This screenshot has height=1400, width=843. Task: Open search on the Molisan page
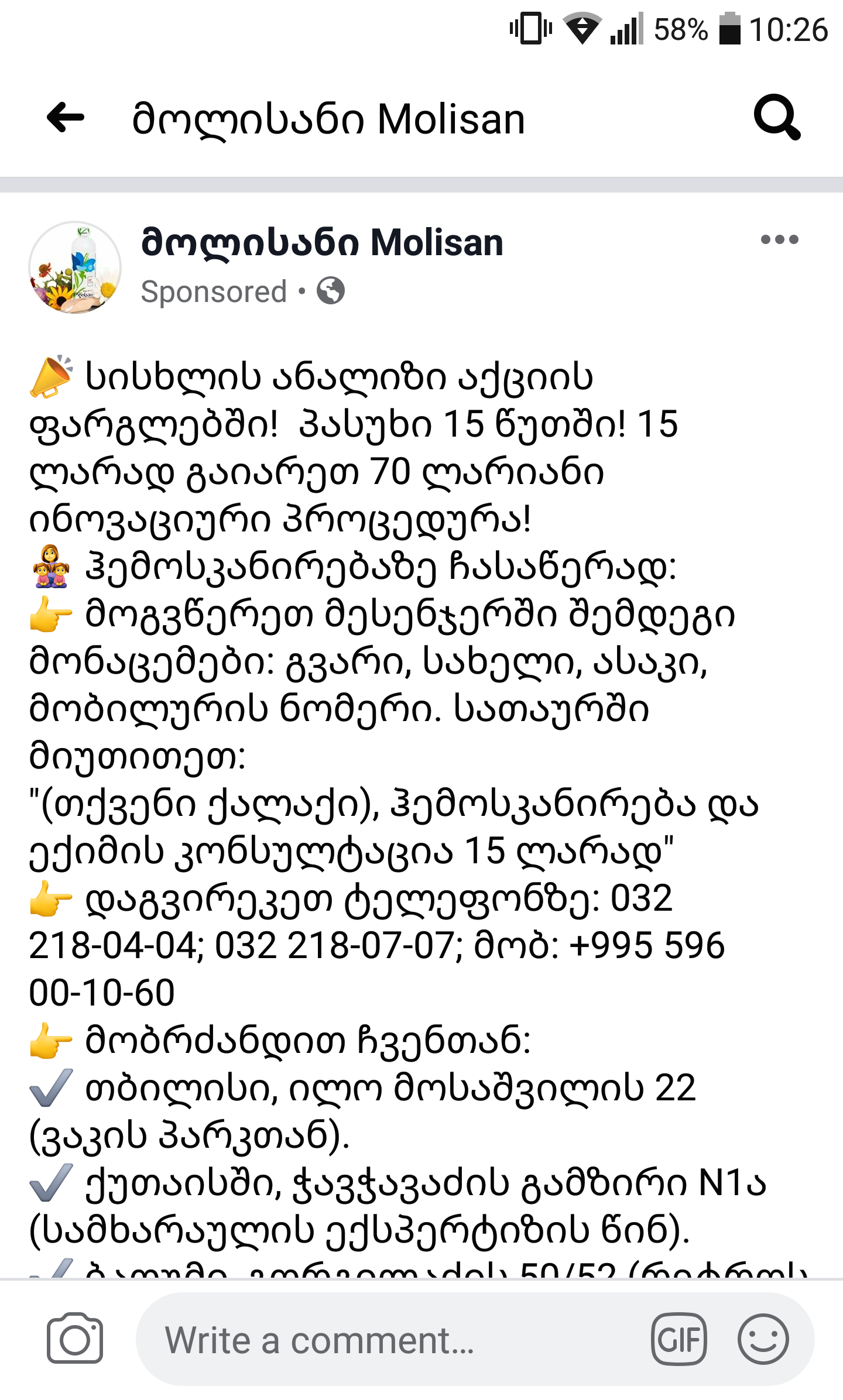[x=776, y=118]
